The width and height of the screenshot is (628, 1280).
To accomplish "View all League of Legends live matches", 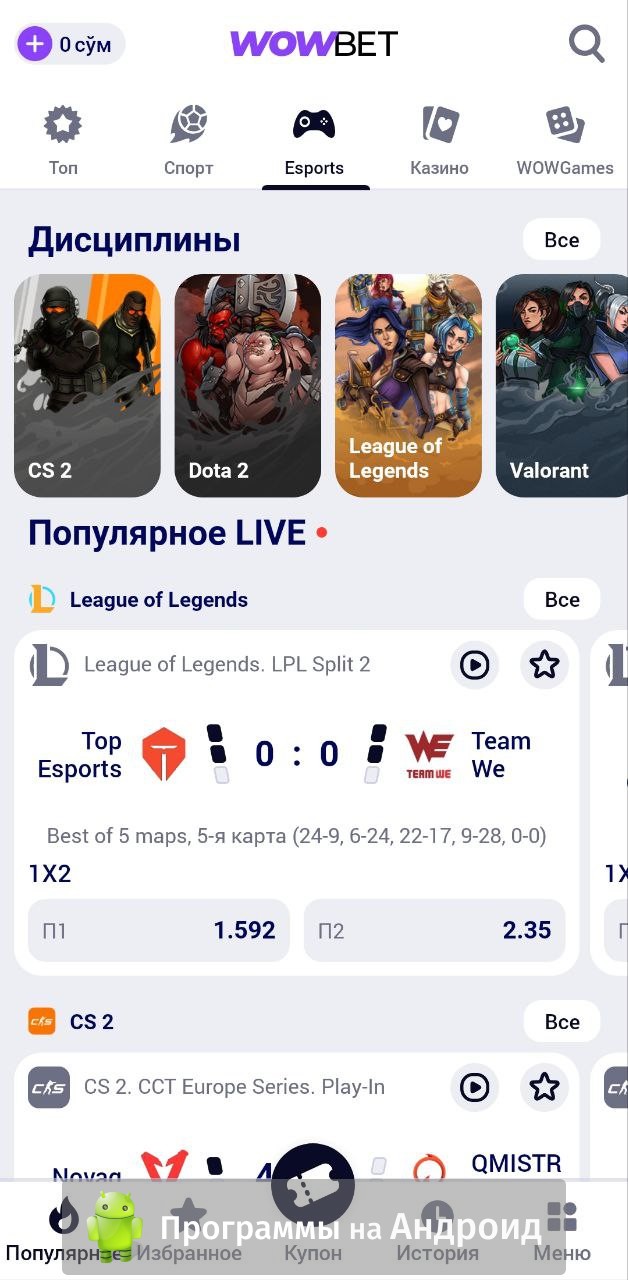I will [x=561, y=599].
